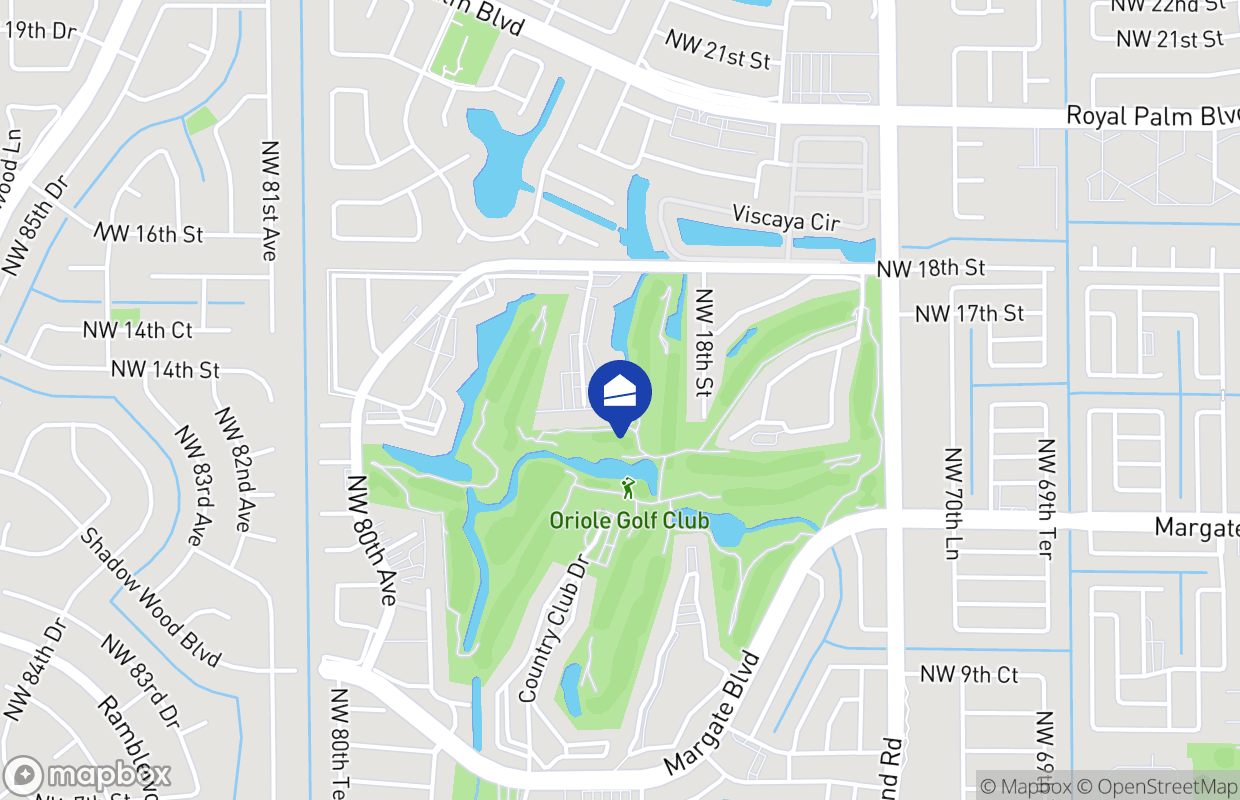
Task: Tap the blue home location marker
Action: [620, 394]
